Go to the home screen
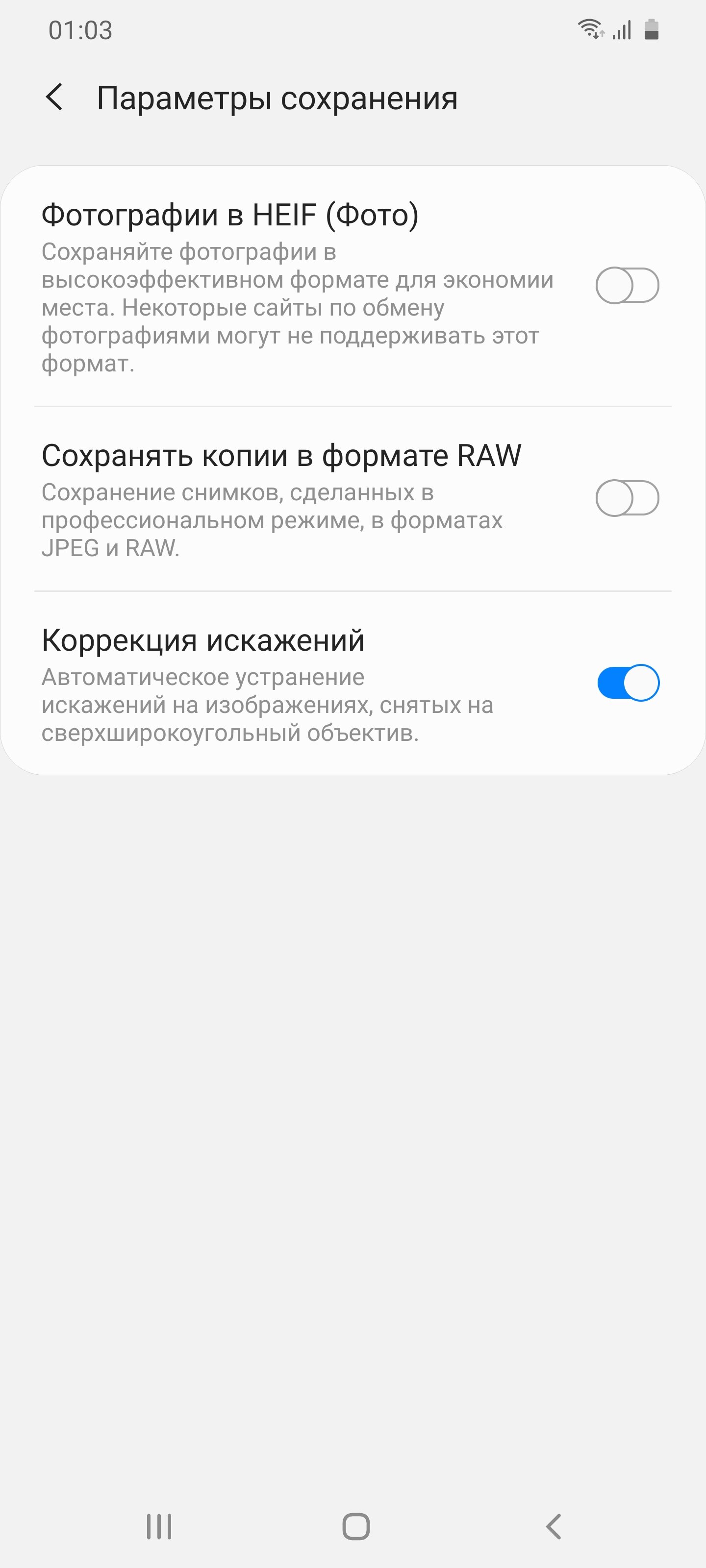Viewport: 706px width, 1568px height. pos(356,1526)
